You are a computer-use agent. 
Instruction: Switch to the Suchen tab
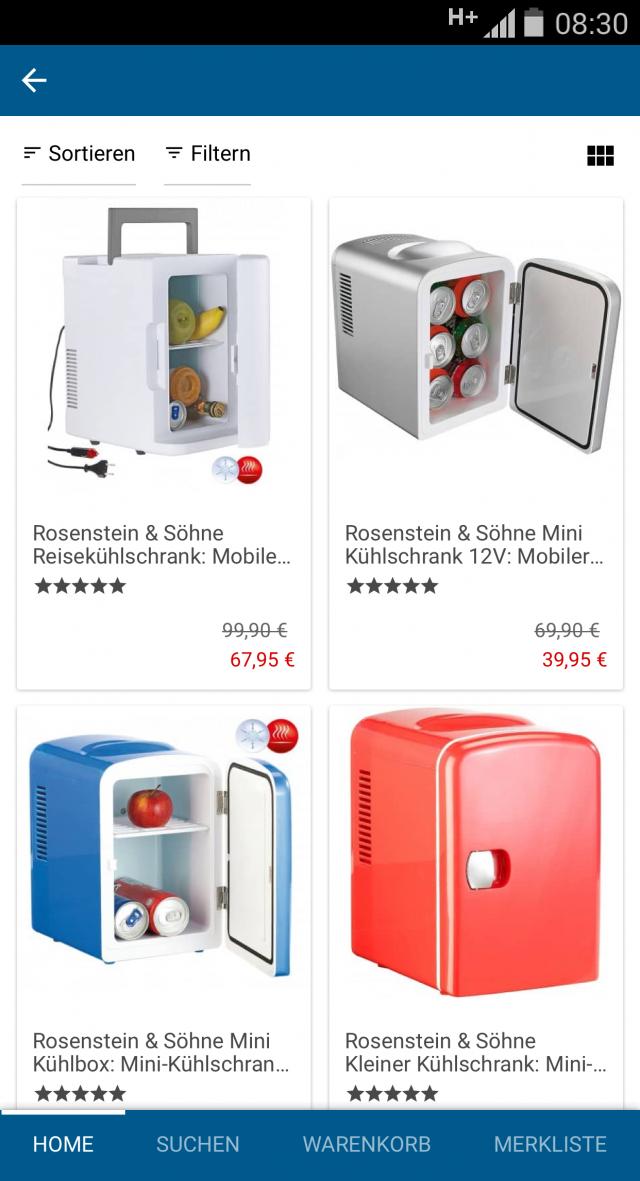click(x=198, y=1144)
